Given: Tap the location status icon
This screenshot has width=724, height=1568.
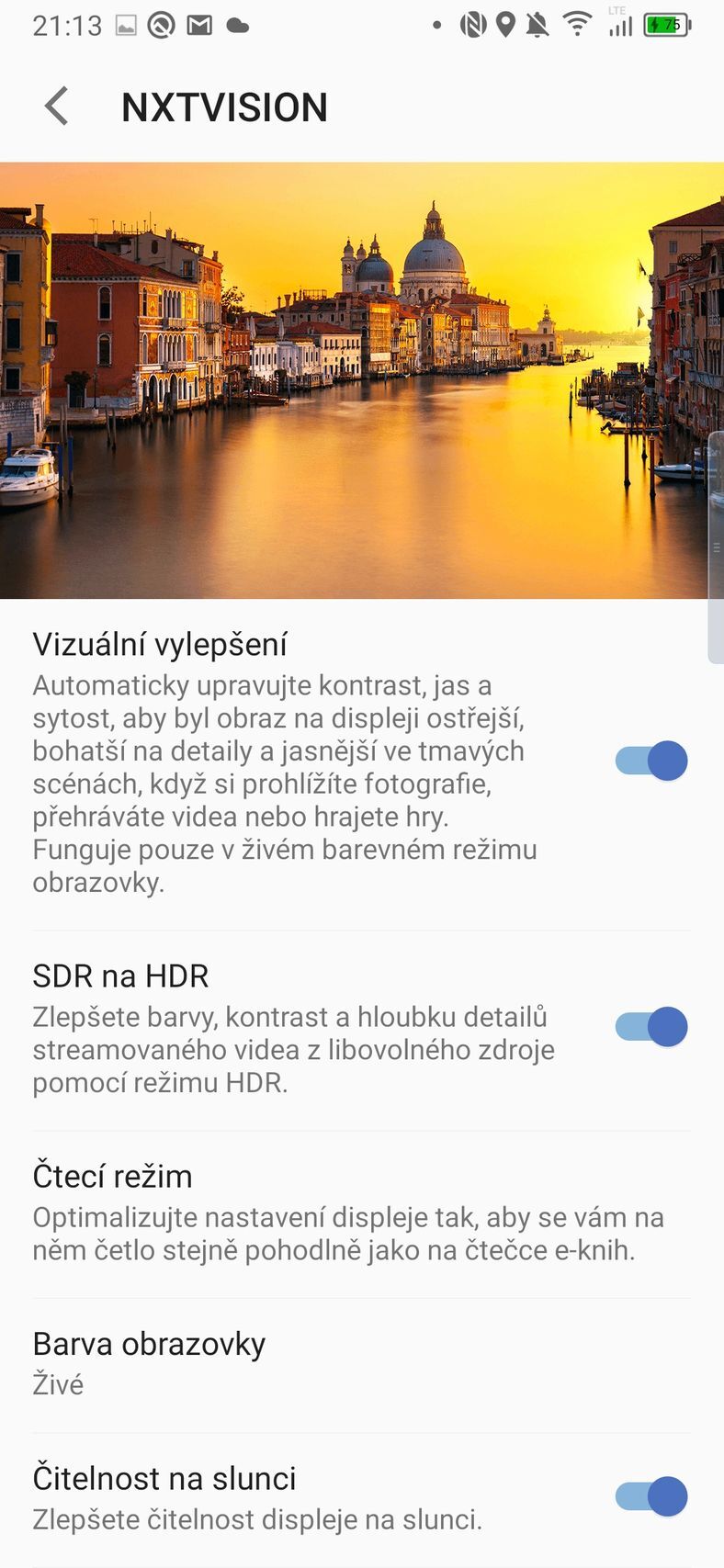Looking at the screenshot, I should [506, 25].
